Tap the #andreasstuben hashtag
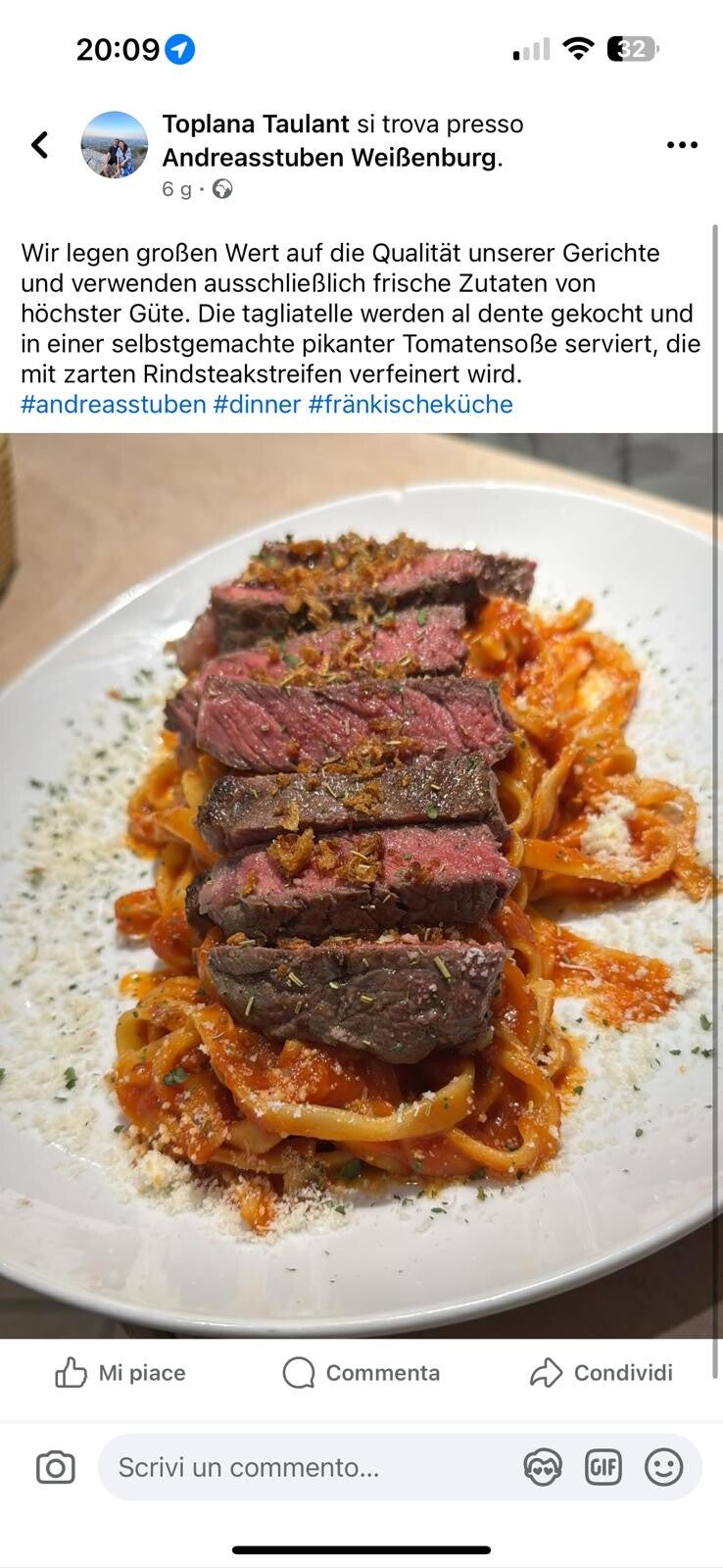Viewport: 723px width, 1568px height. tap(114, 404)
